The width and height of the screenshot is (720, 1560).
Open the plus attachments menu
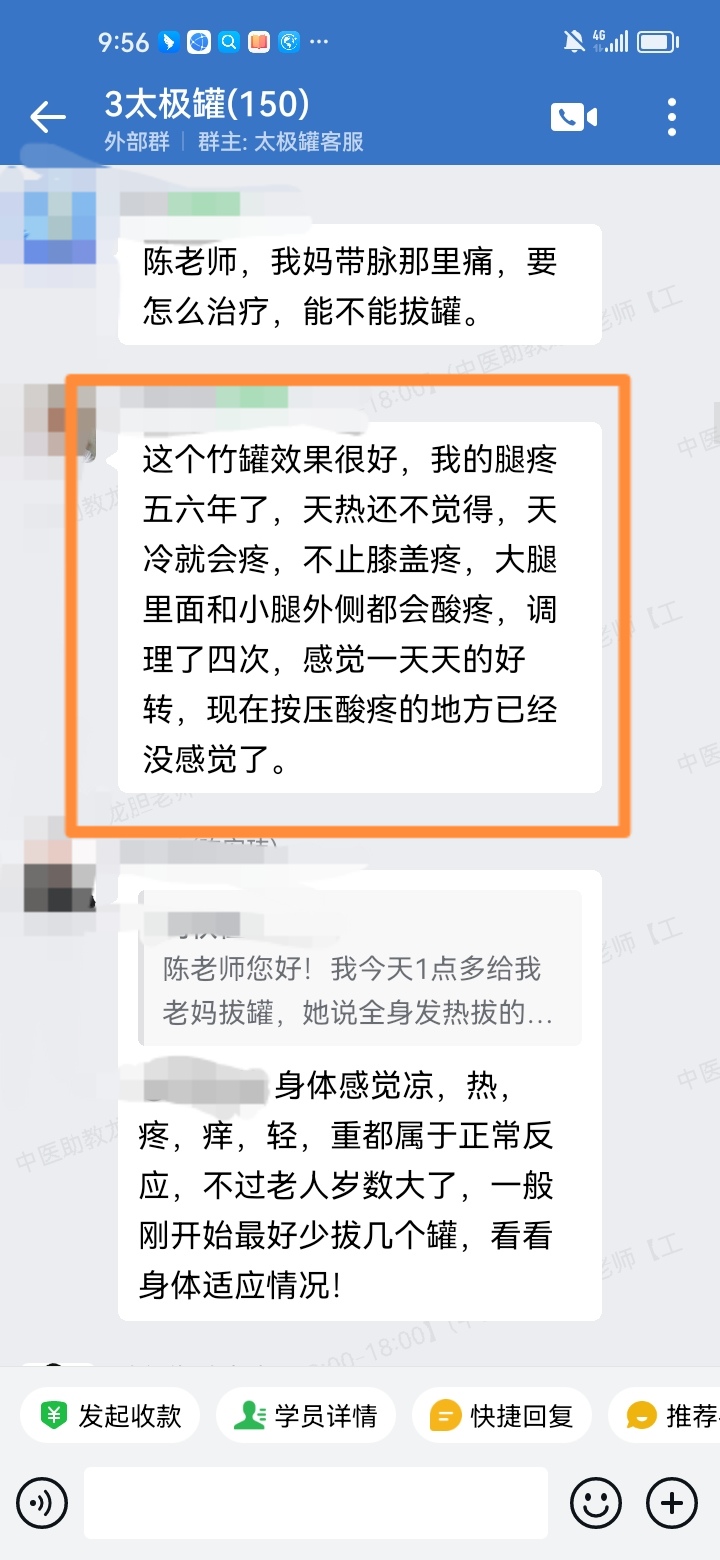(x=671, y=1502)
